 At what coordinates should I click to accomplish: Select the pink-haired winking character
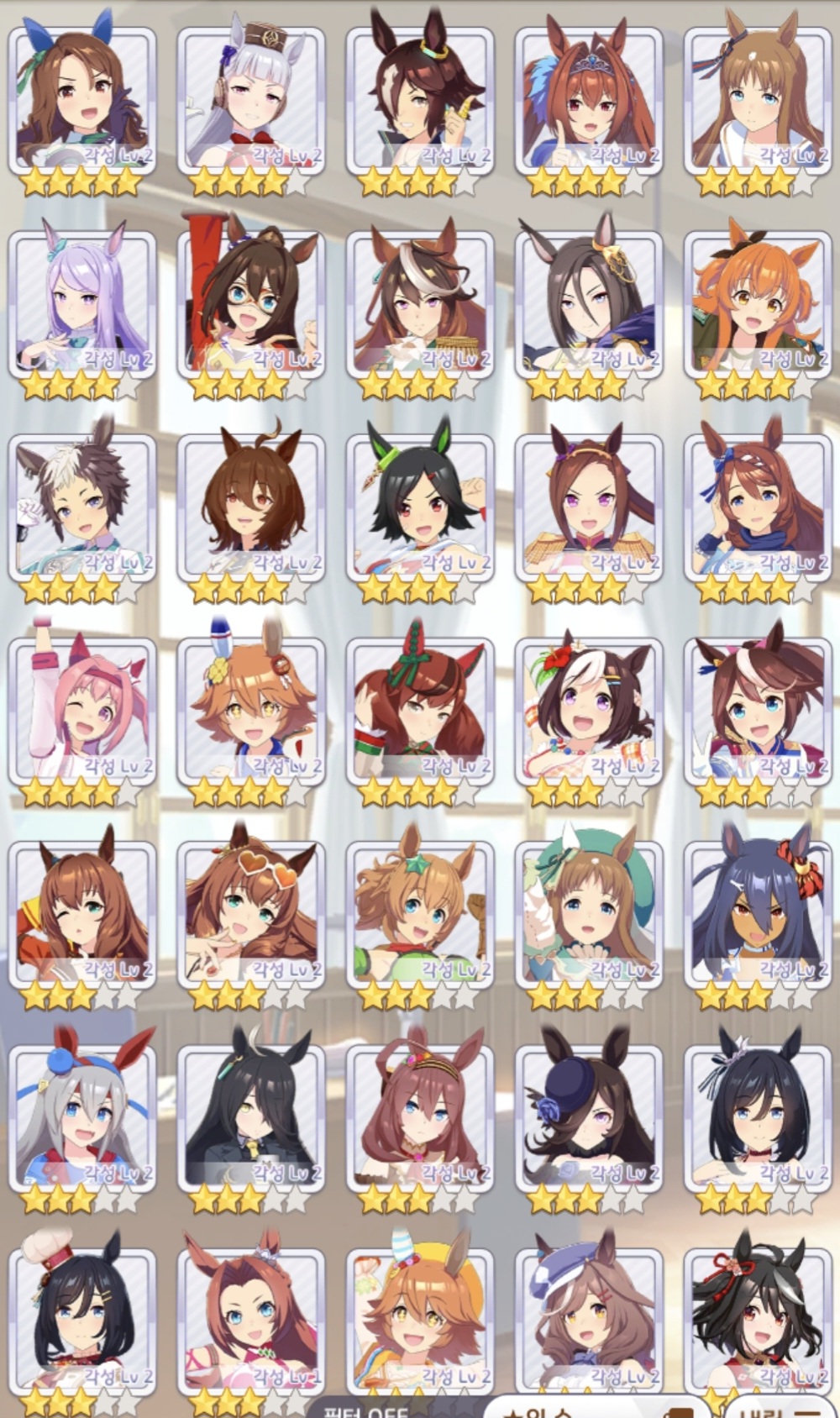pyautogui.click(x=81, y=711)
